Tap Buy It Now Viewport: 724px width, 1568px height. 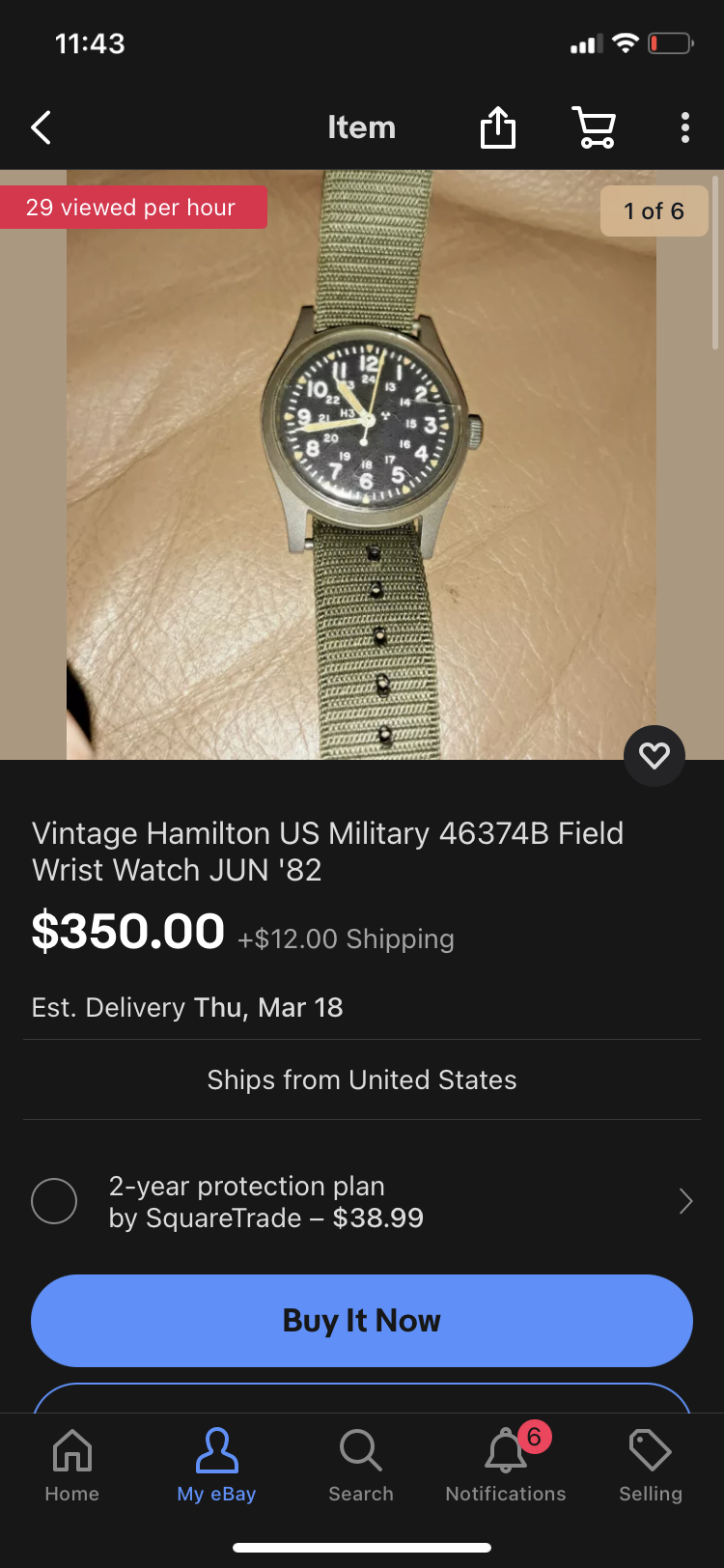pos(362,1320)
